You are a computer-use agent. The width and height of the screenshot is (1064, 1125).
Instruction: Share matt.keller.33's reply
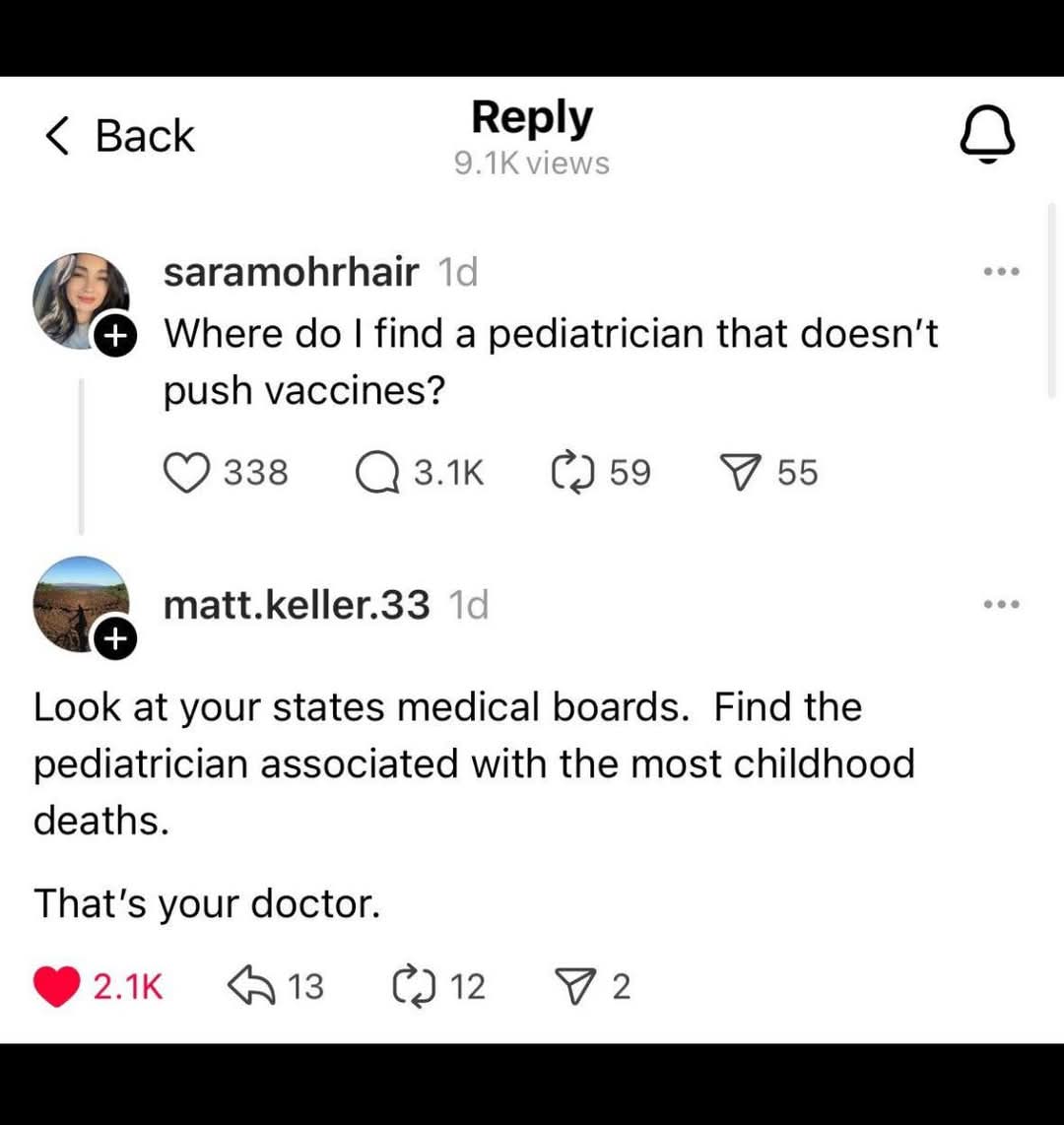pyautogui.click(x=571, y=986)
